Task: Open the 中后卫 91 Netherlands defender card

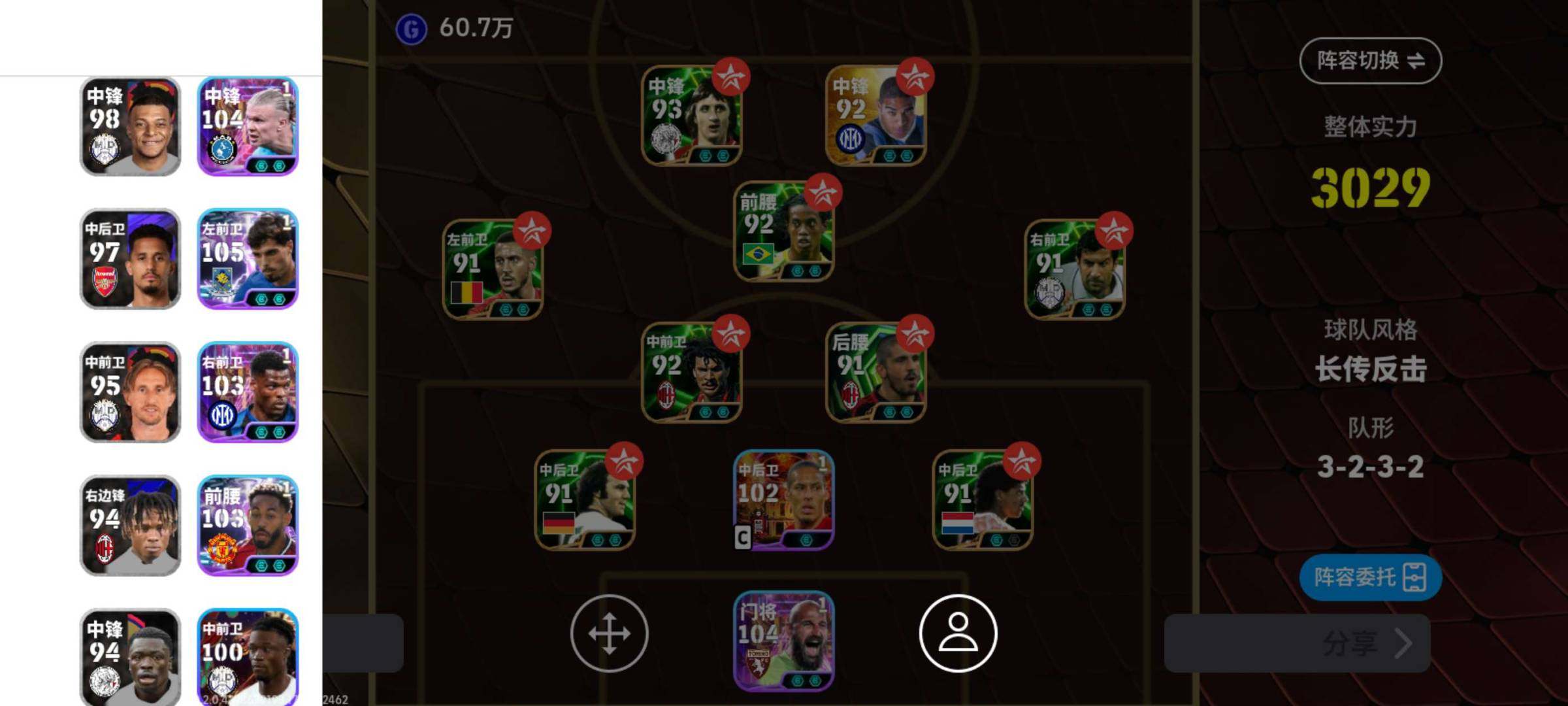Action: click(x=983, y=500)
